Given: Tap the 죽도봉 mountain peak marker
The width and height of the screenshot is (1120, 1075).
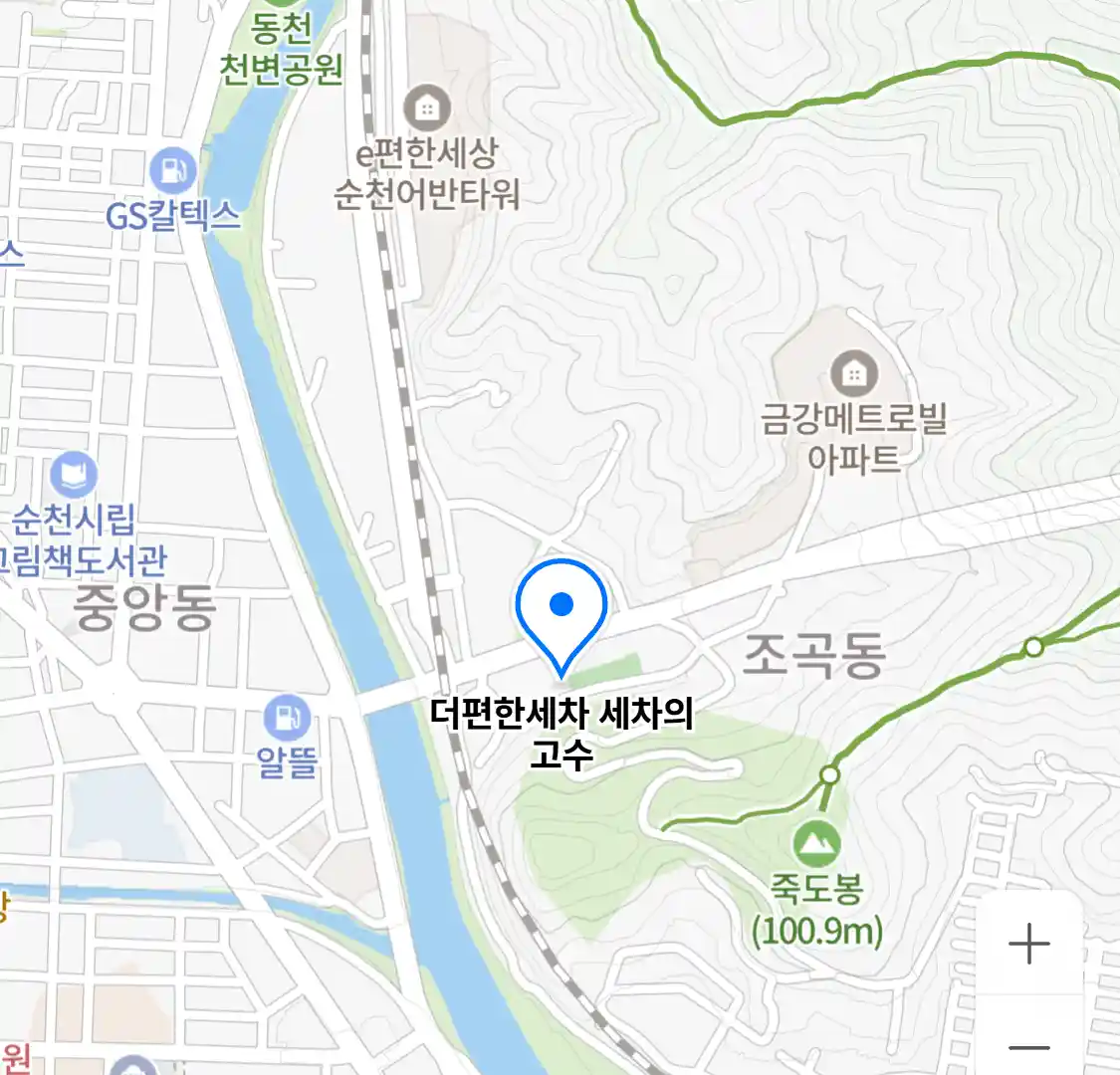Looking at the screenshot, I should point(817,846).
